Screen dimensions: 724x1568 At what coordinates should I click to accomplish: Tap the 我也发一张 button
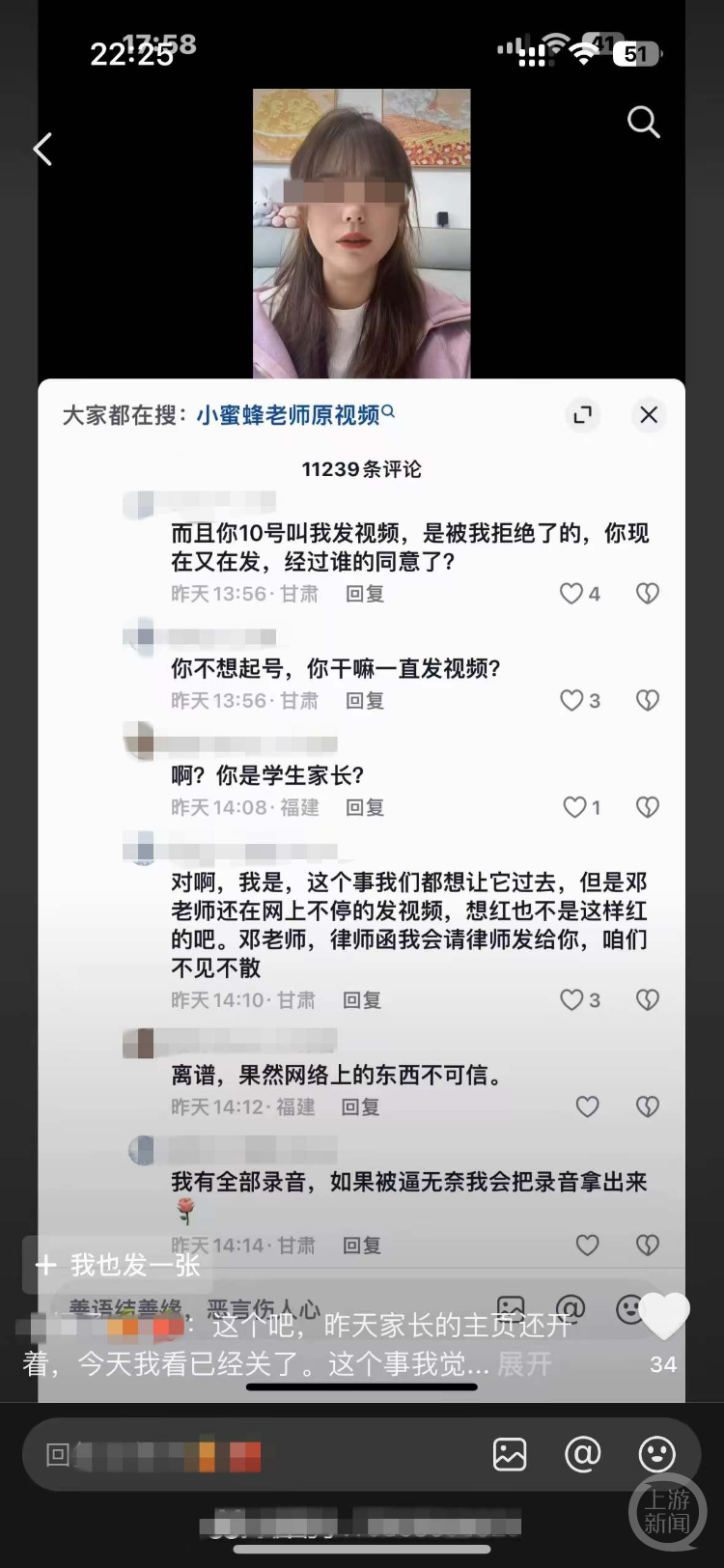[x=118, y=1265]
